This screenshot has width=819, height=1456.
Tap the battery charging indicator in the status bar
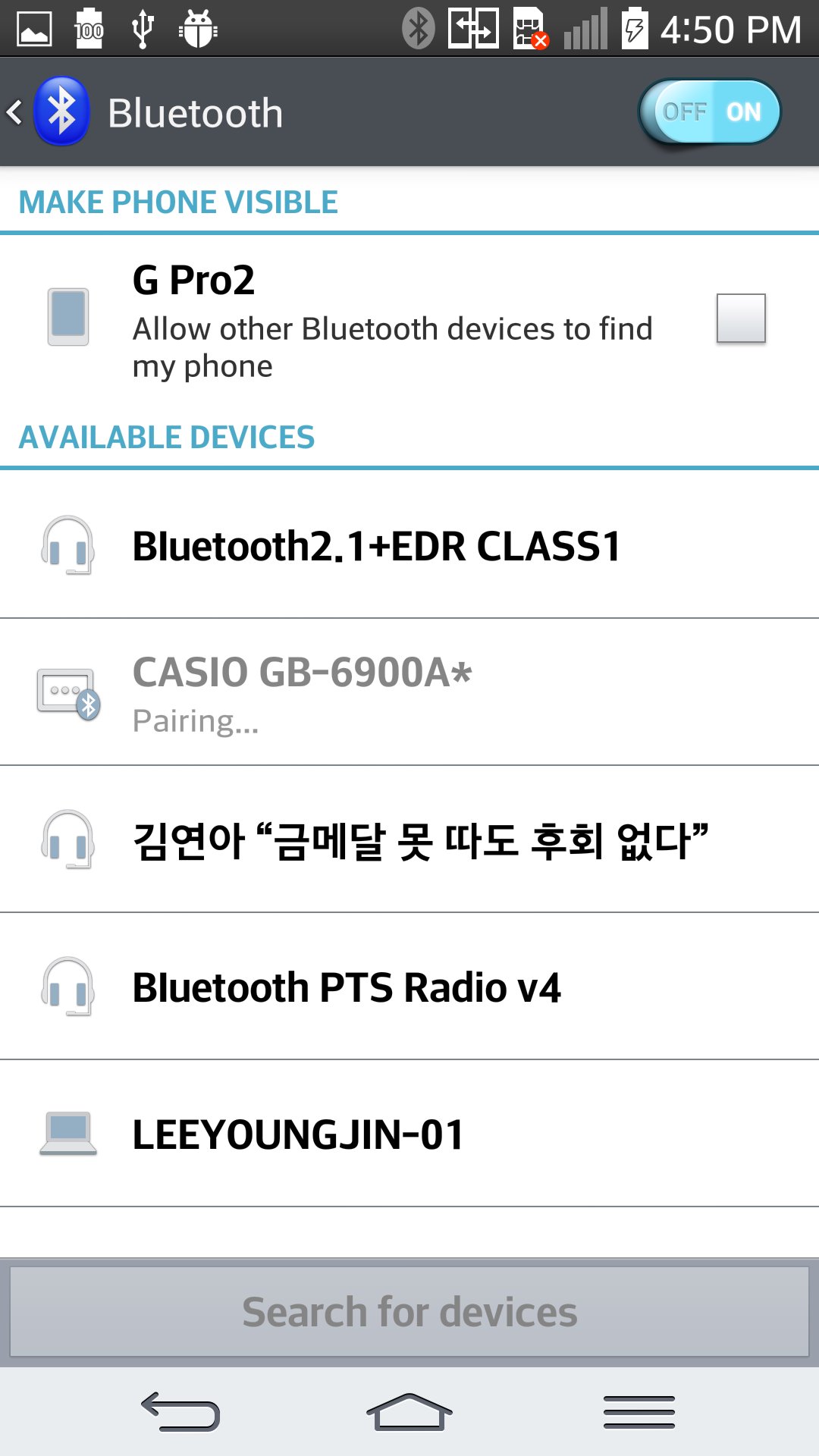coord(635,29)
